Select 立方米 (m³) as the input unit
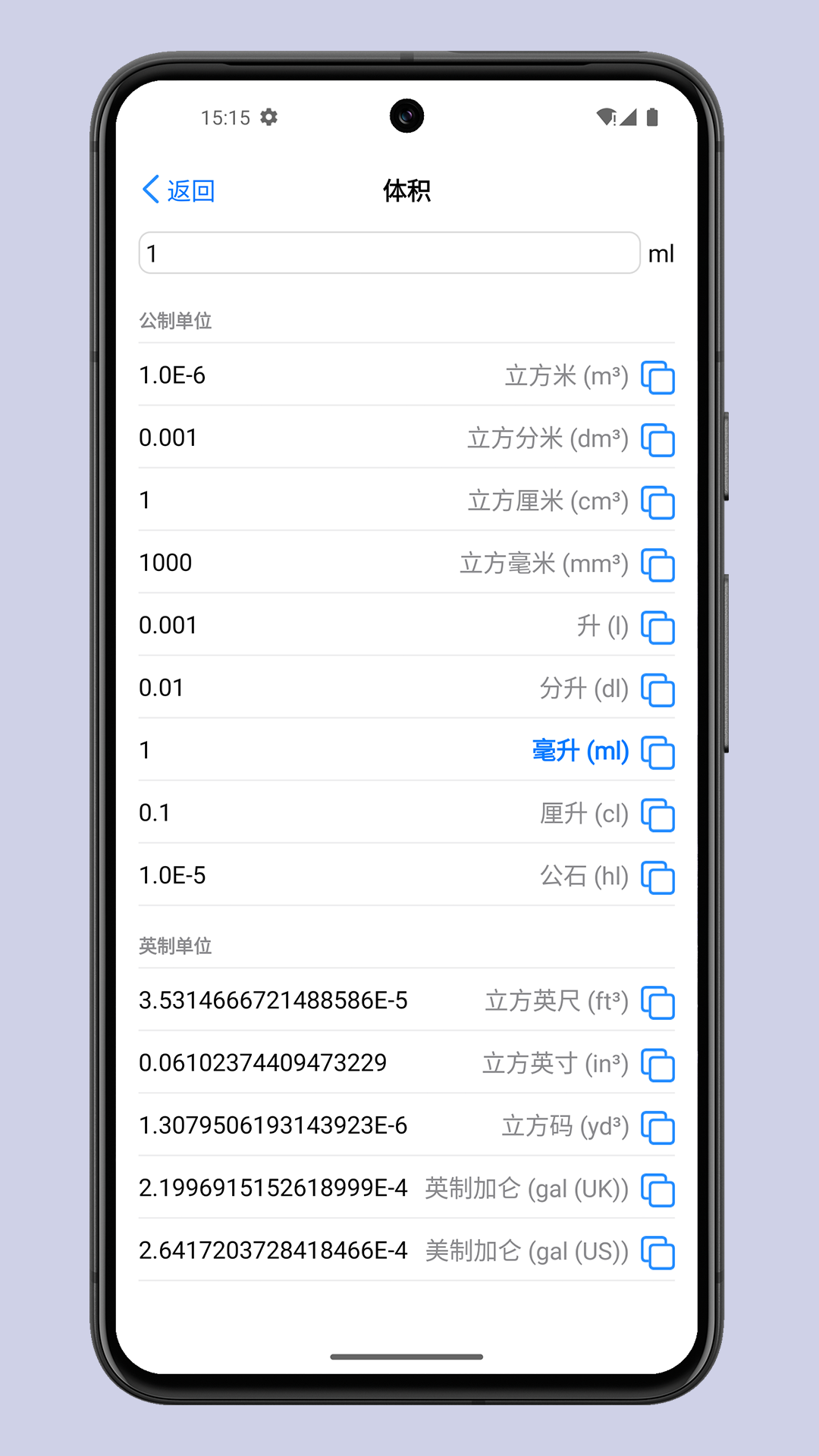Viewport: 819px width, 1456px height. [x=566, y=376]
